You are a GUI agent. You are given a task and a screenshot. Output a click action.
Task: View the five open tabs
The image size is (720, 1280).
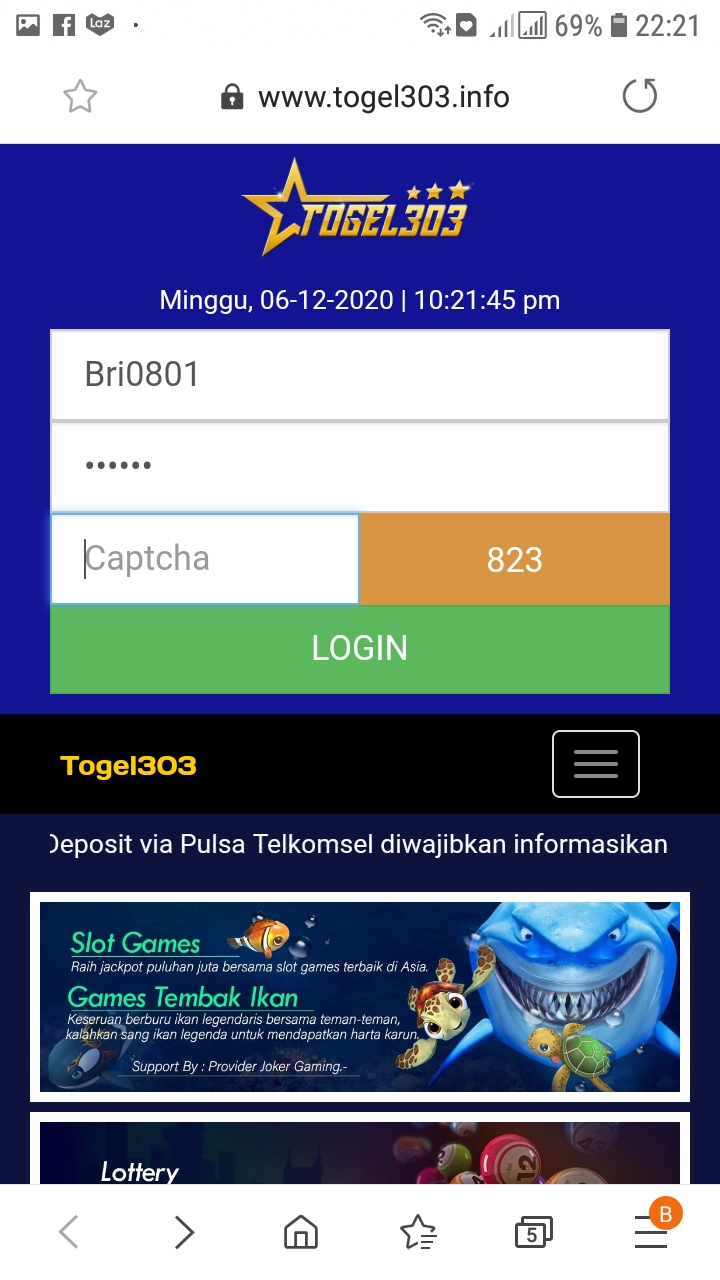[532, 1233]
